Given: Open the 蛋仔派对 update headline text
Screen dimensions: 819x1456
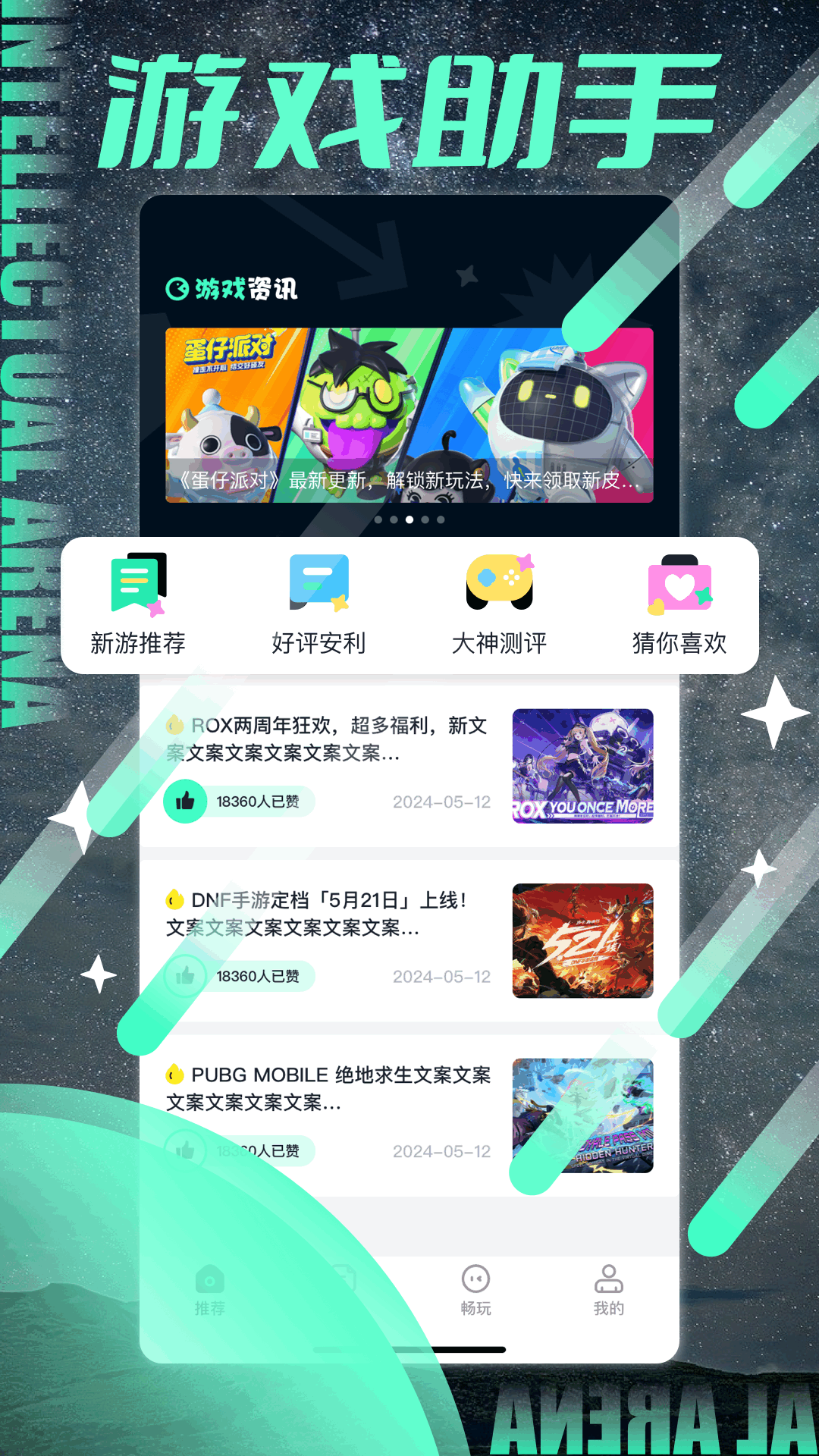Looking at the screenshot, I should [x=409, y=479].
